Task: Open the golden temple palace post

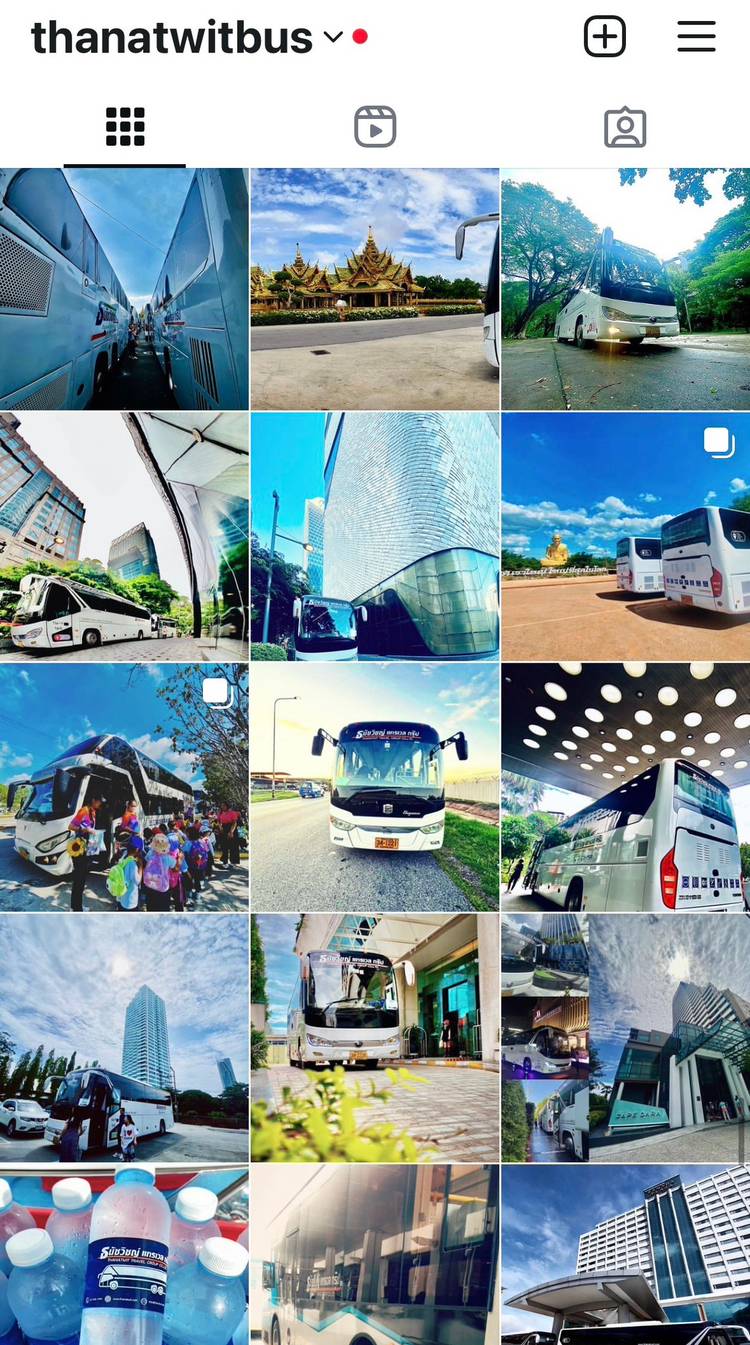Action: (x=375, y=289)
